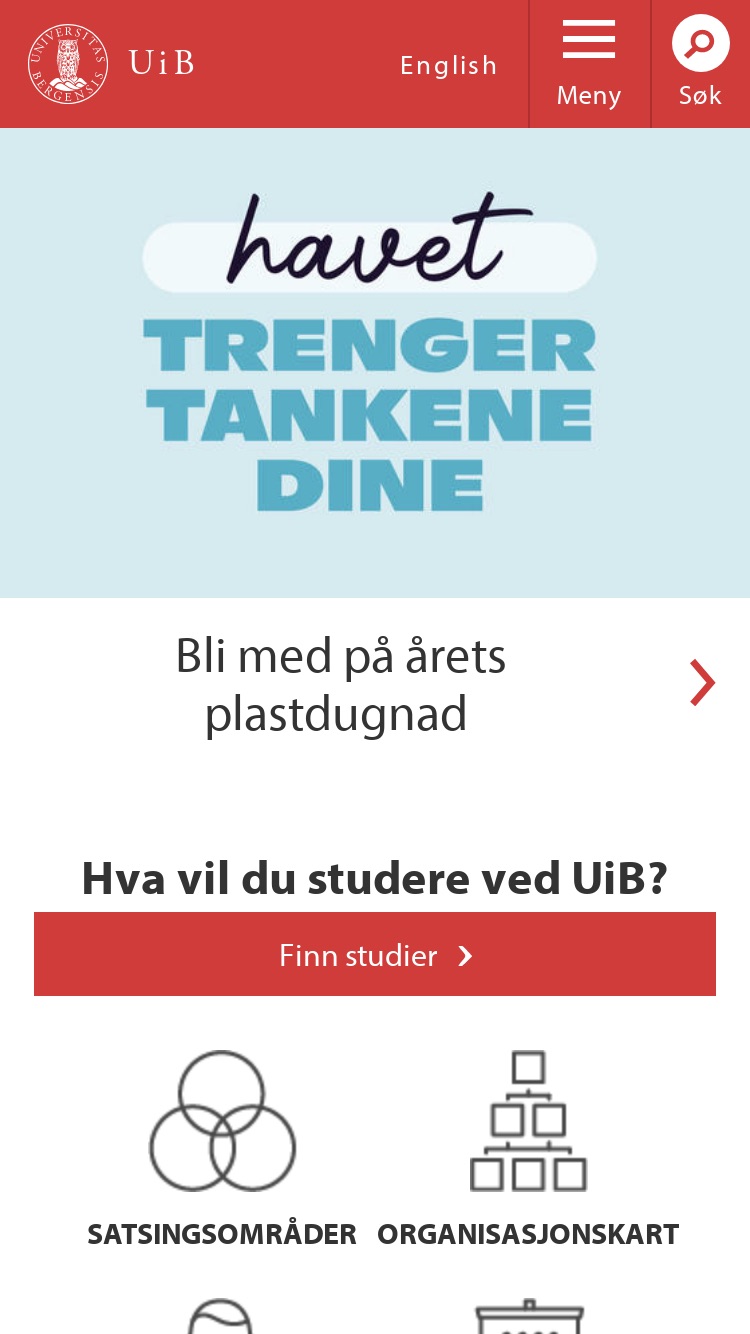Open 'Bli med på årets plastdugnad' link
Viewport: 750px width, 1334px height.
(340, 685)
